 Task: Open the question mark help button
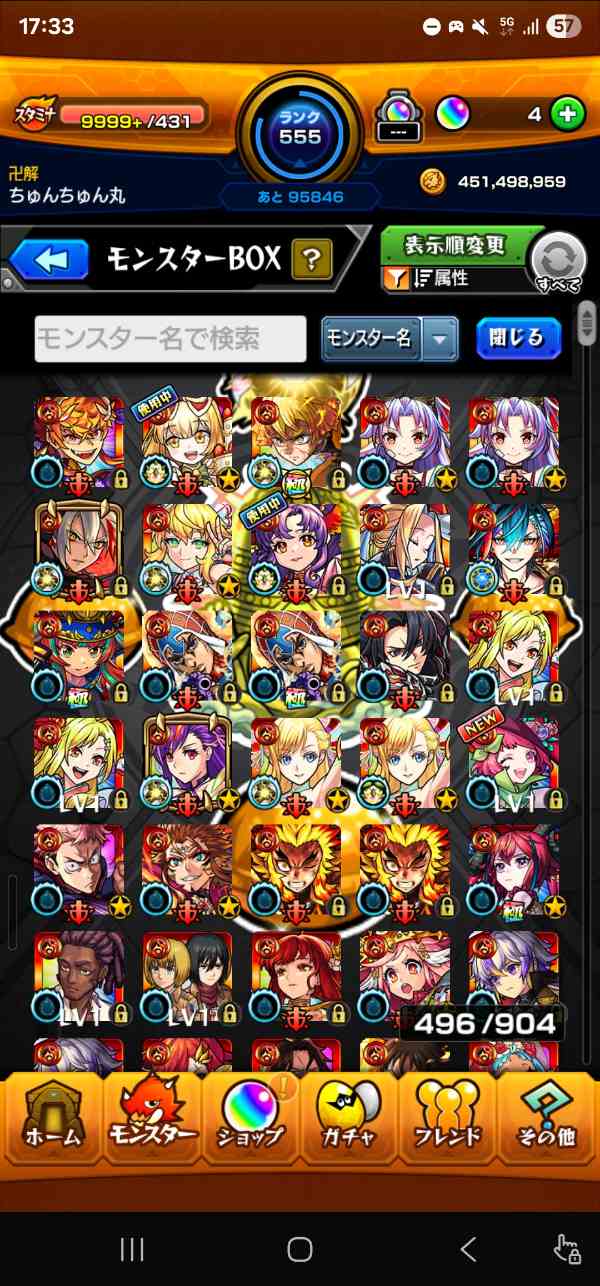[312, 261]
